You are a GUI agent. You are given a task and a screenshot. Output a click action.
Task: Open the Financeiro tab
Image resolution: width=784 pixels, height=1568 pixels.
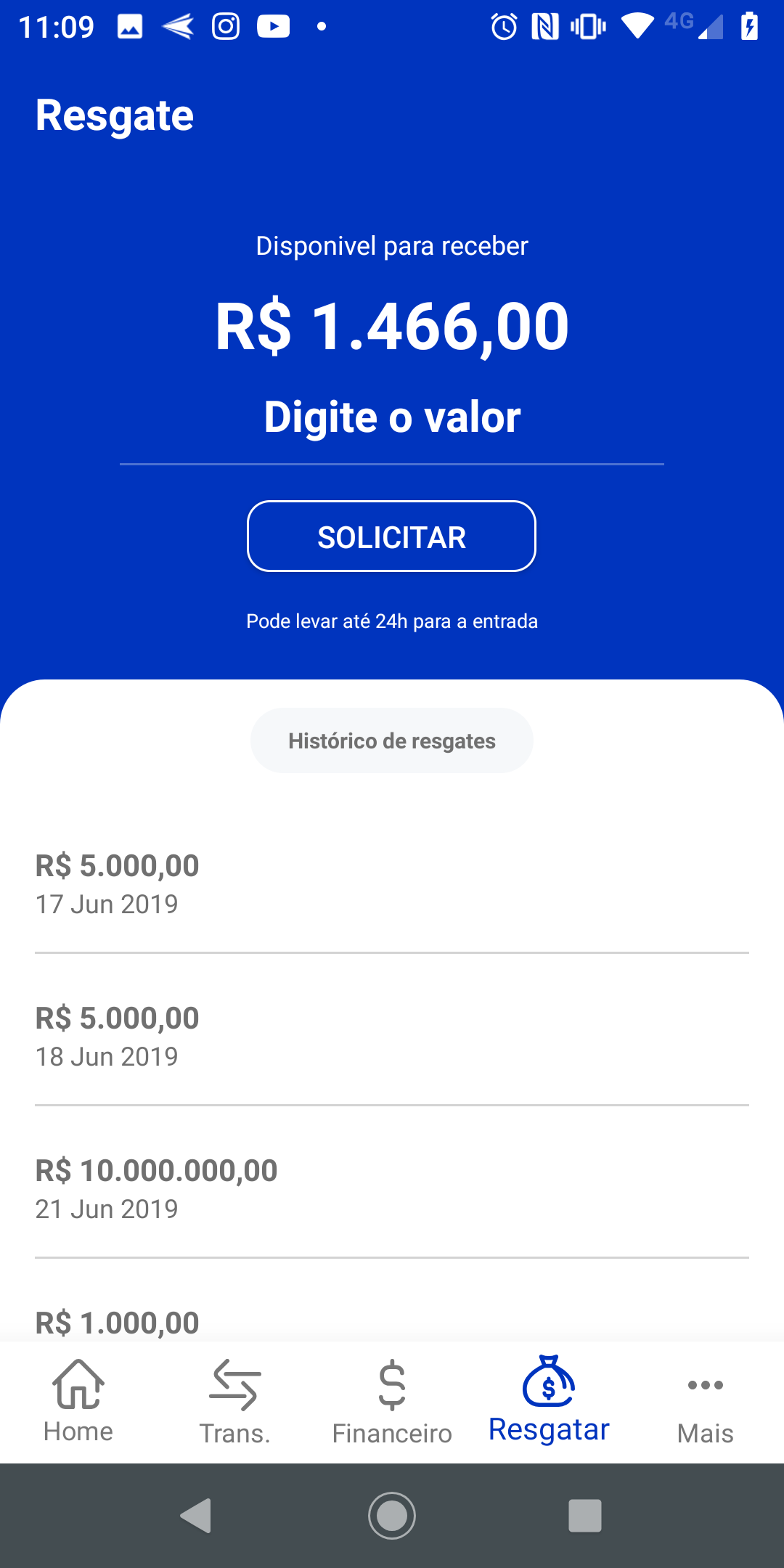point(392,1402)
